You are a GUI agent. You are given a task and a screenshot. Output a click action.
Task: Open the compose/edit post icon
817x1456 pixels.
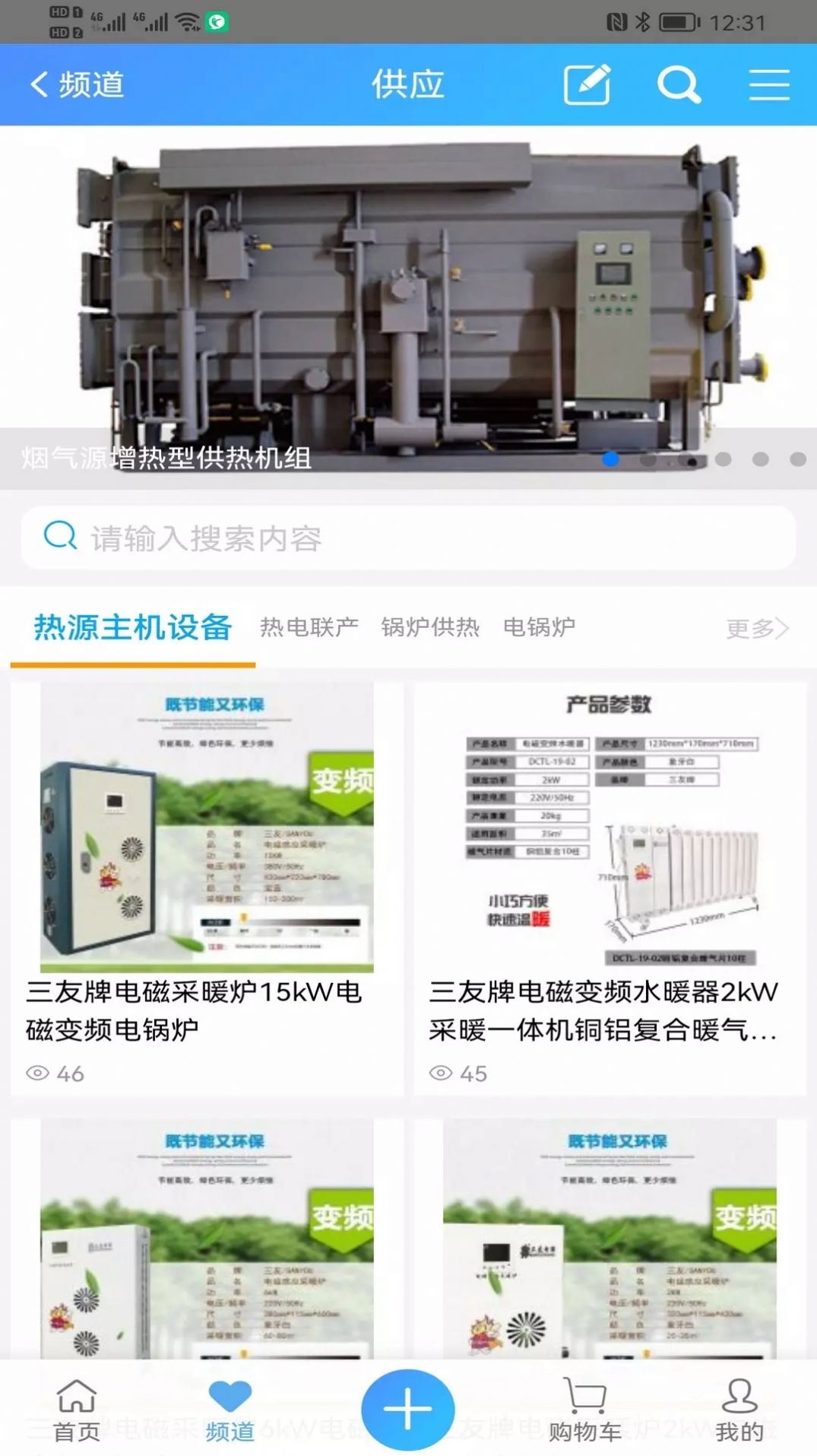(587, 84)
